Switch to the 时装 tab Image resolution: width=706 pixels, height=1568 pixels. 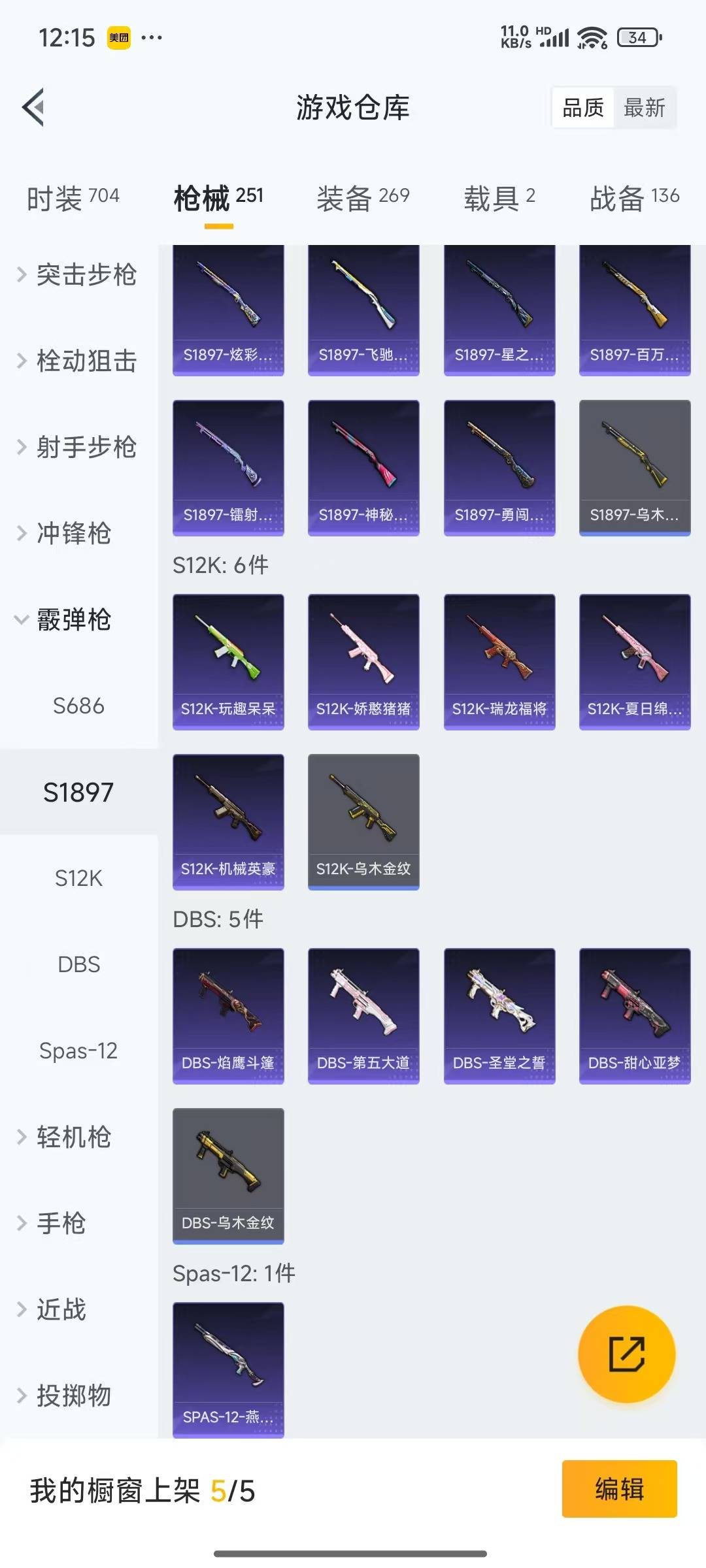pyautogui.click(x=73, y=198)
